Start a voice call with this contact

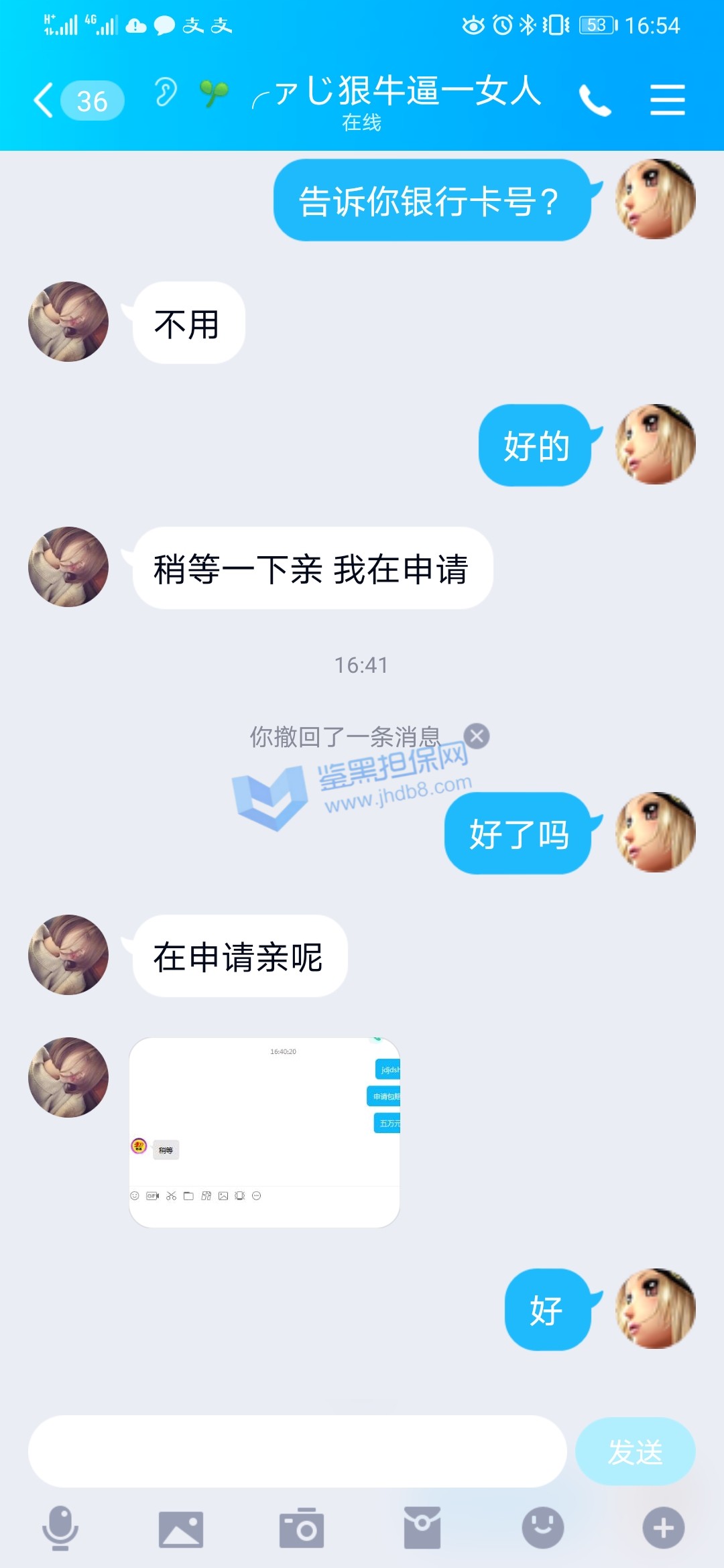tap(595, 101)
